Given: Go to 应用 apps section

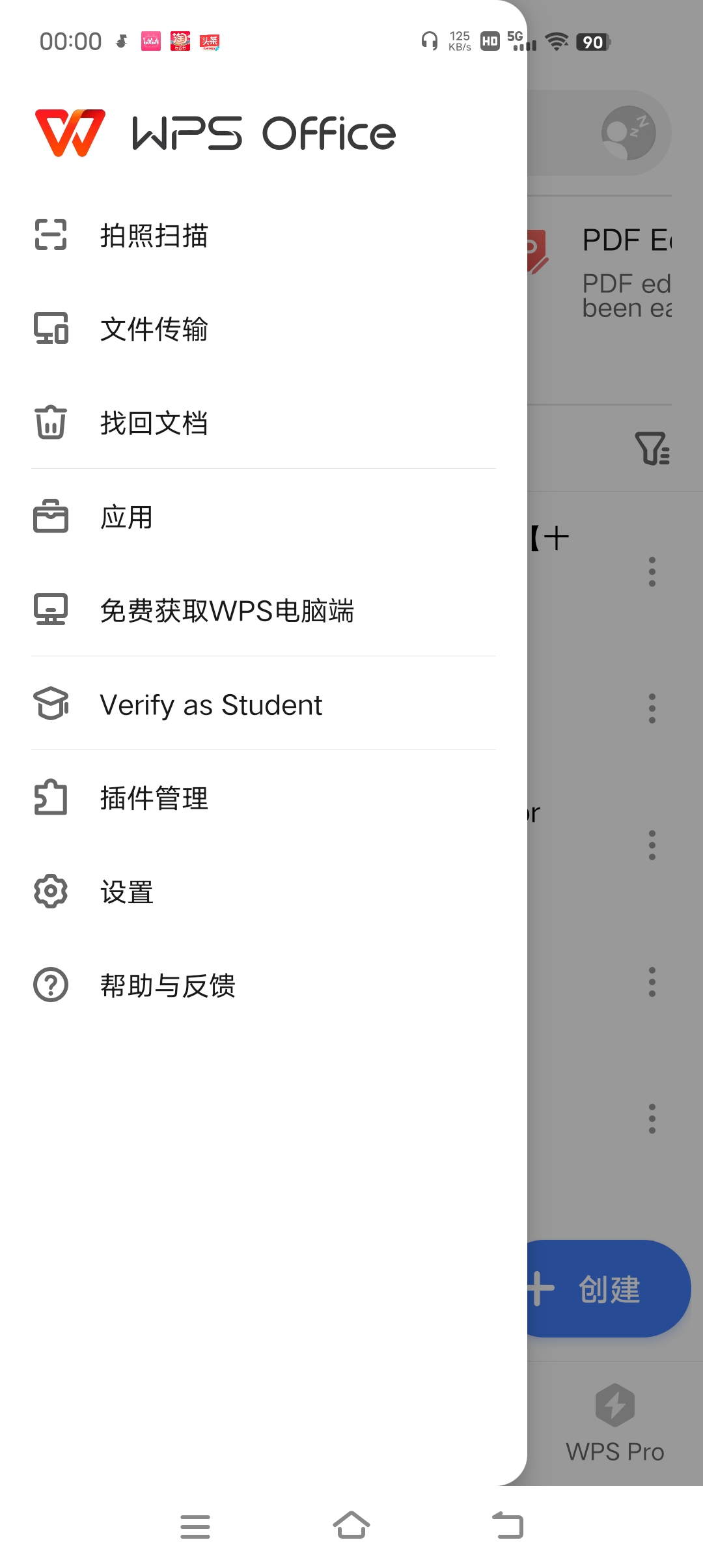Looking at the screenshot, I should (126, 517).
